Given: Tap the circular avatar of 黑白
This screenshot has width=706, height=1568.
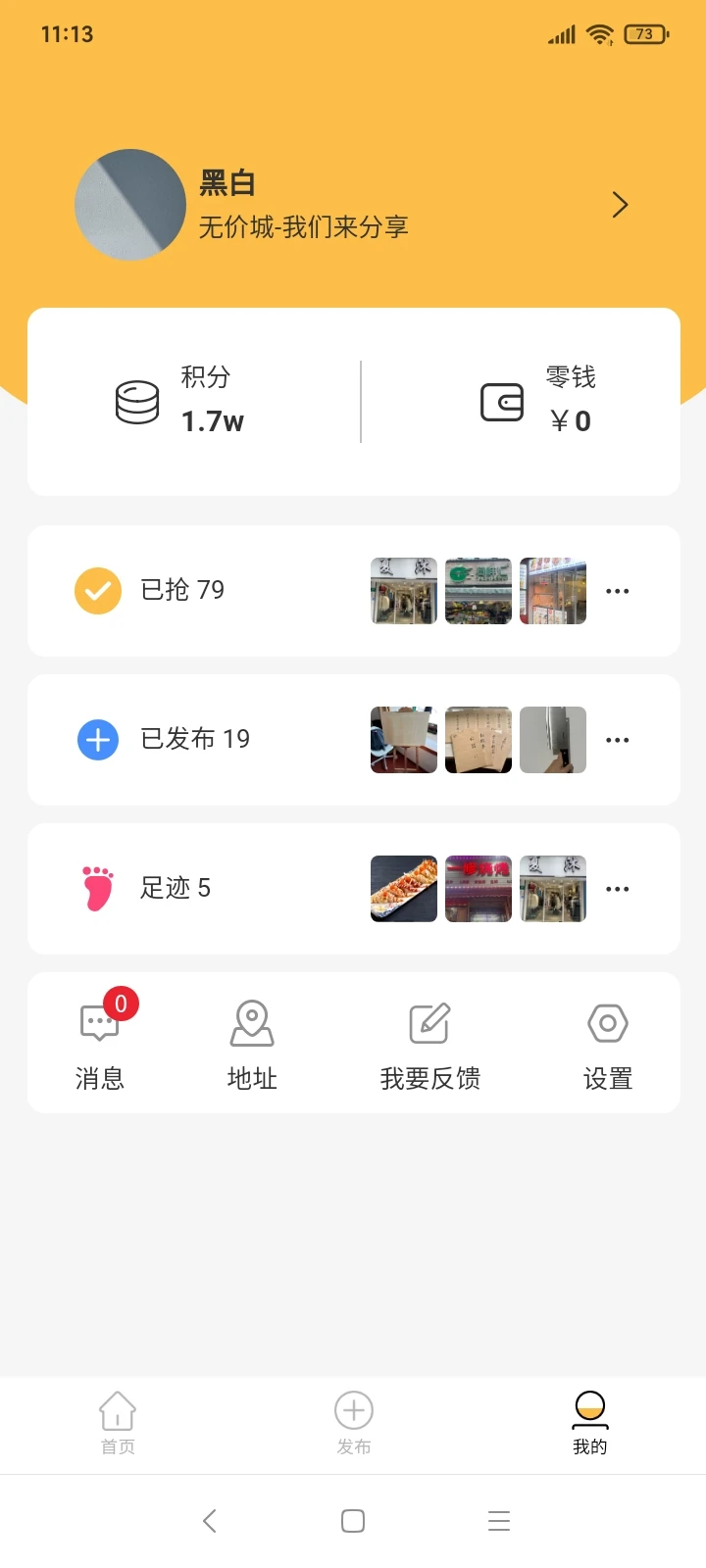Looking at the screenshot, I should (x=130, y=205).
